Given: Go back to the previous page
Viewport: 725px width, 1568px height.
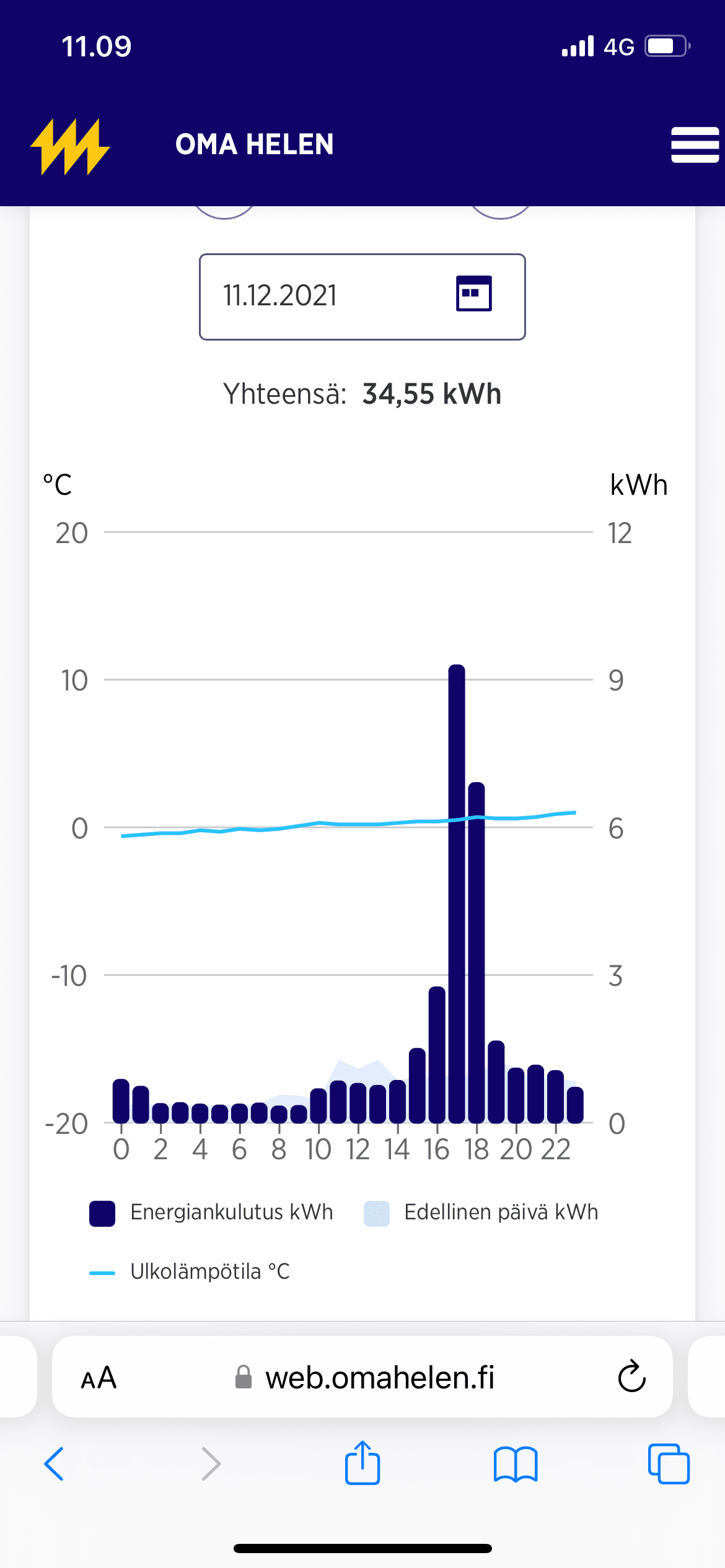Looking at the screenshot, I should point(55,1464).
